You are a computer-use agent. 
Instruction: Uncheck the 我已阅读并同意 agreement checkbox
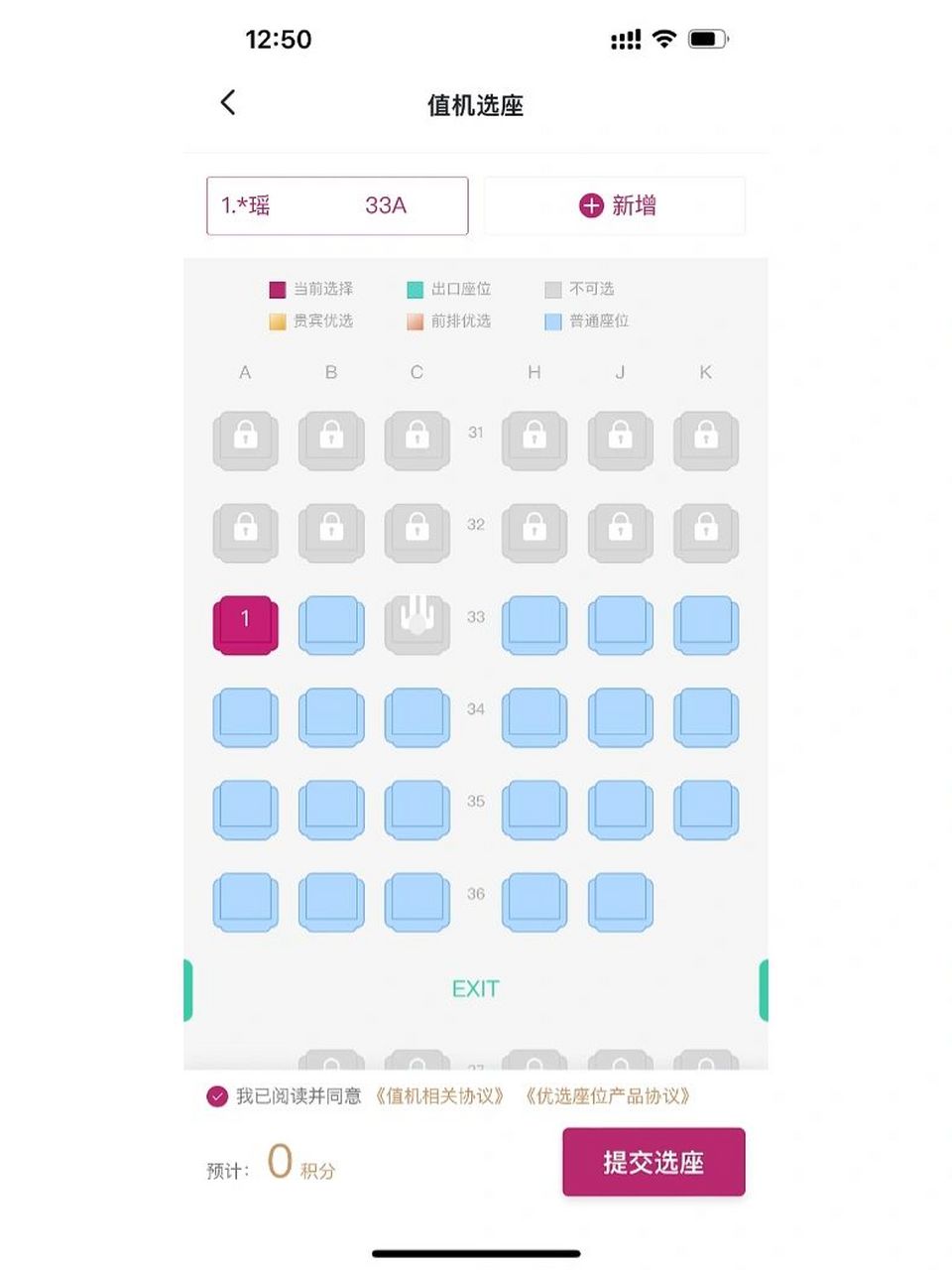pyautogui.click(x=217, y=1096)
